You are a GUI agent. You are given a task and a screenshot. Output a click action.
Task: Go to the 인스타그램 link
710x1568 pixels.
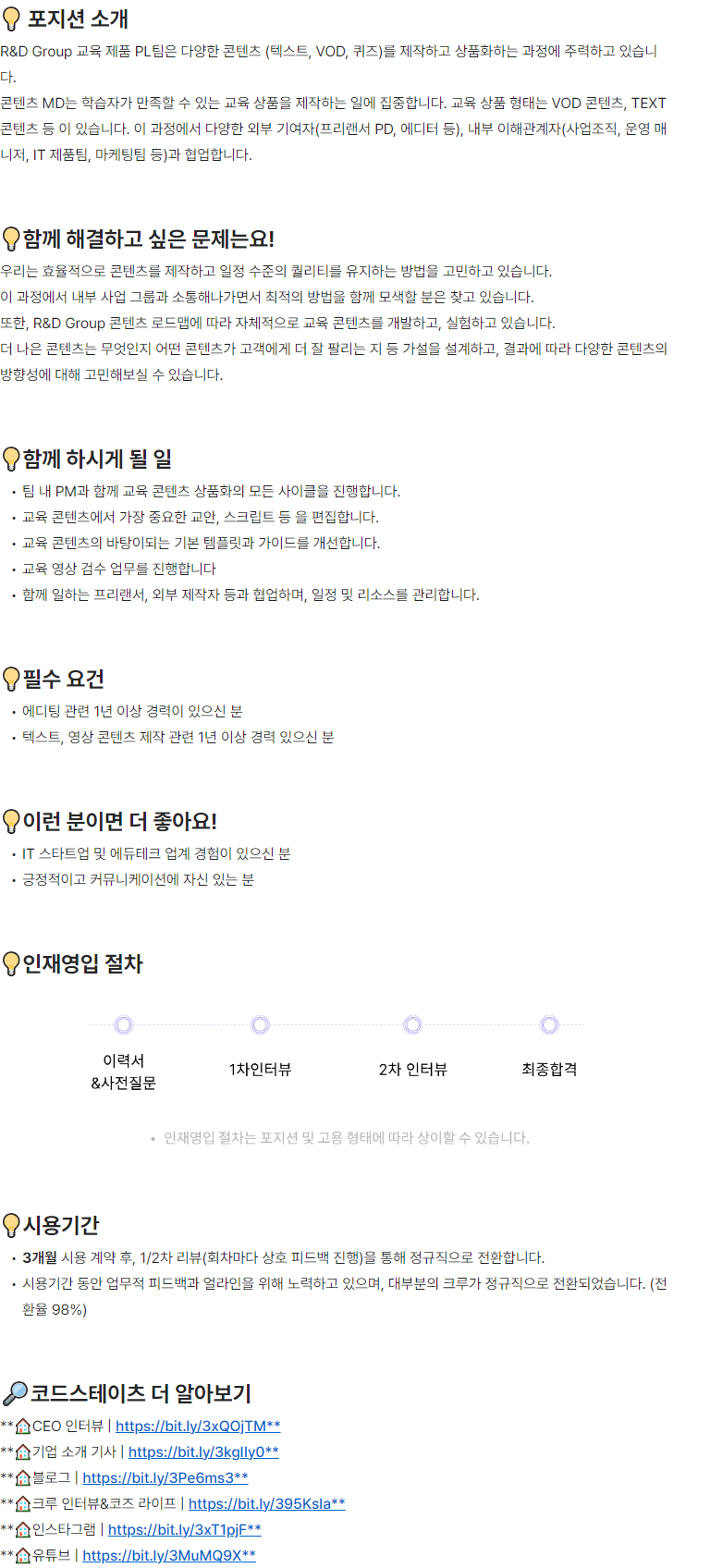click(184, 1529)
